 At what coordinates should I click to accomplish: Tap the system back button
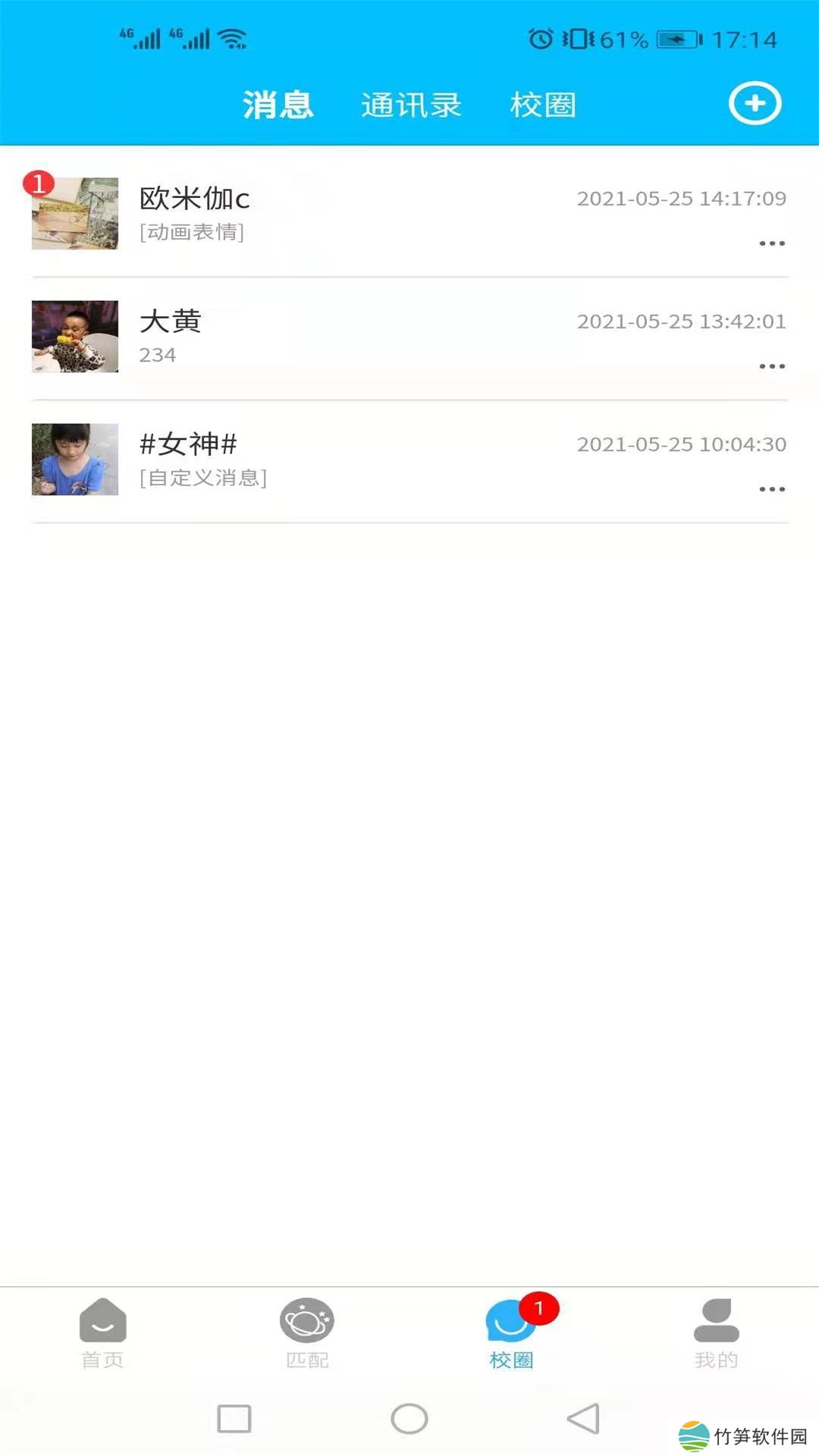(x=583, y=1418)
